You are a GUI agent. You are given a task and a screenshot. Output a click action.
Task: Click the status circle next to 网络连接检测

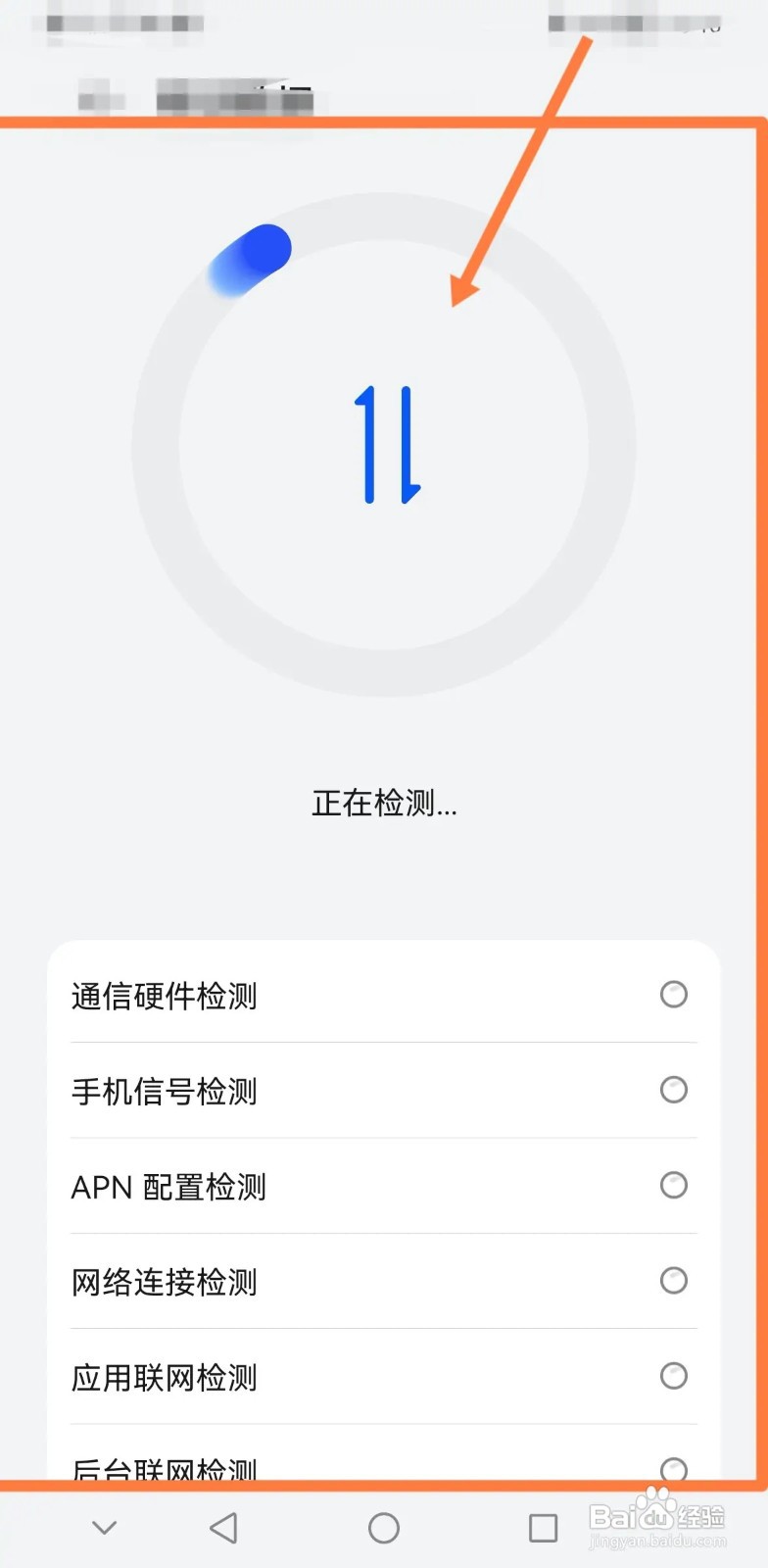(x=675, y=1281)
